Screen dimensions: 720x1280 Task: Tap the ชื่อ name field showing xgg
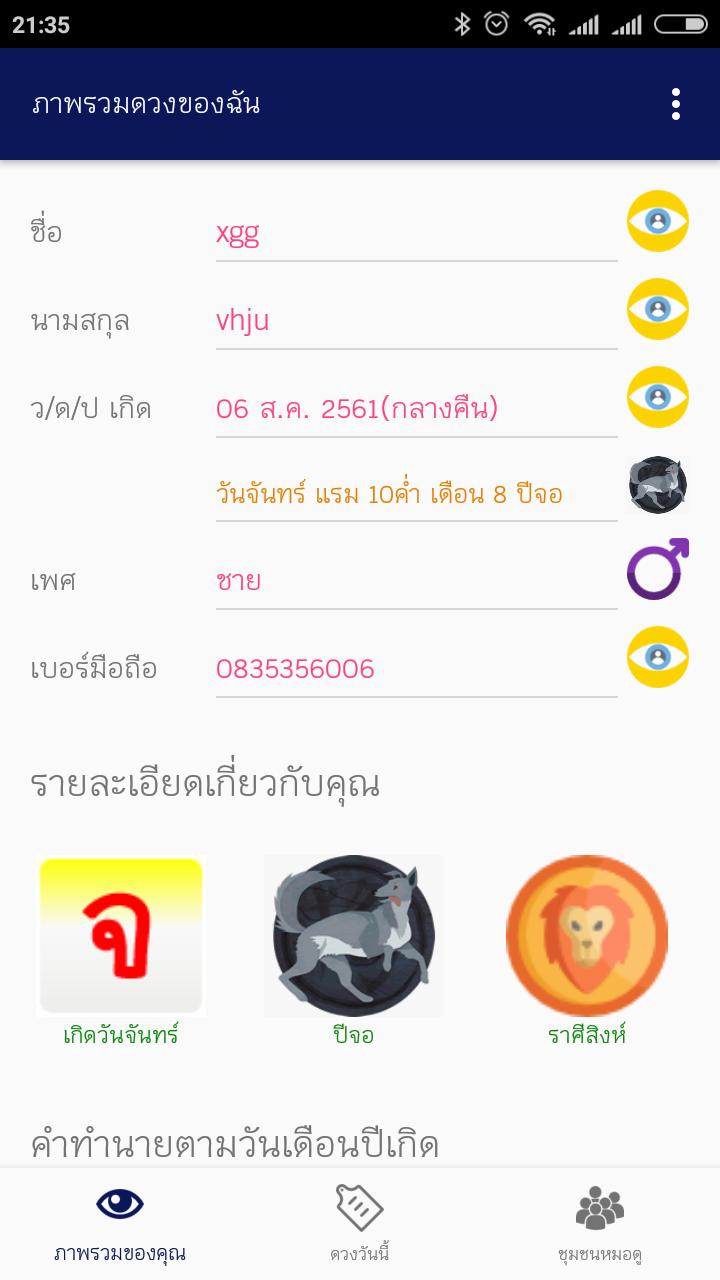(416, 234)
